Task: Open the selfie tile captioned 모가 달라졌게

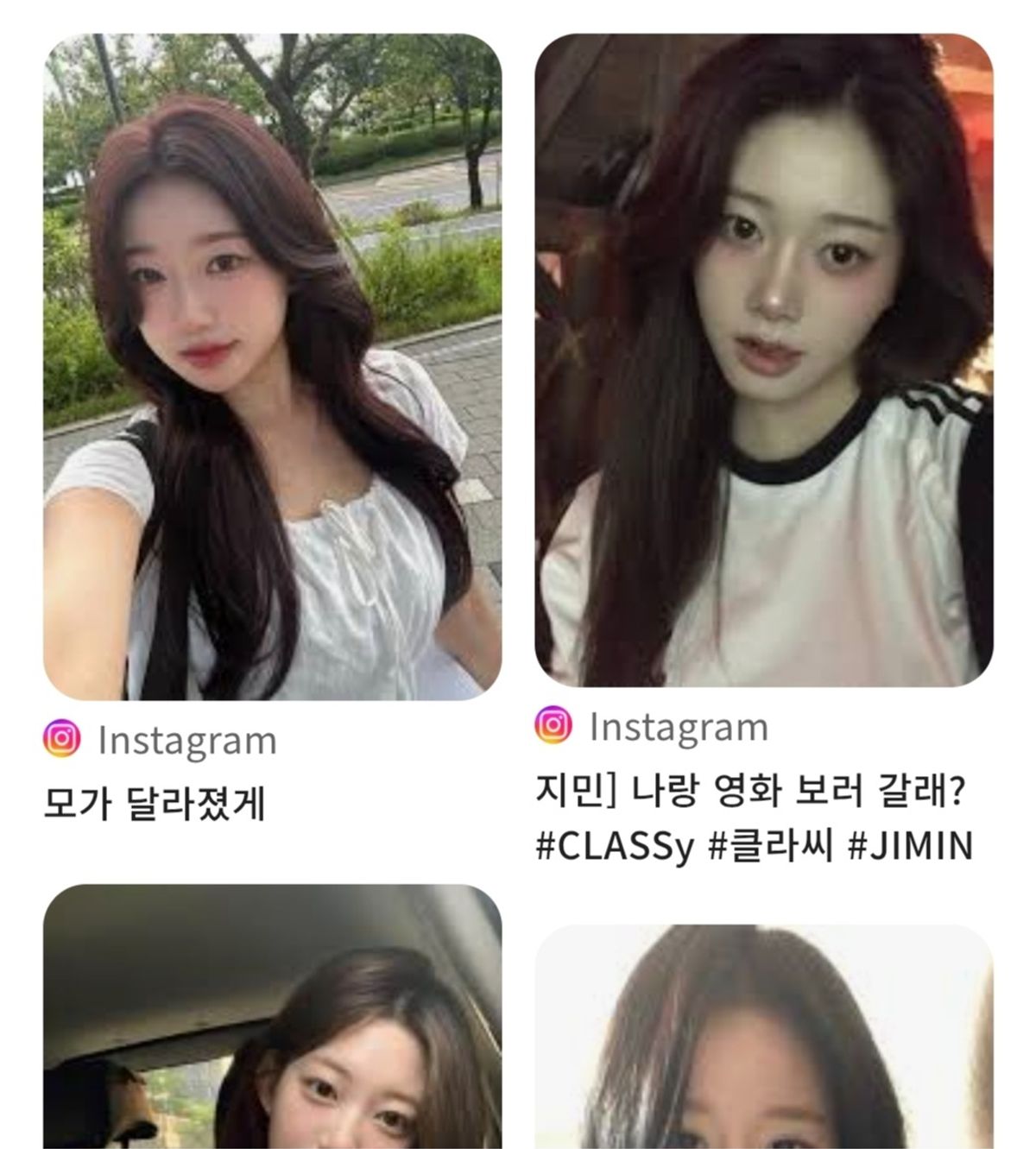Action: pos(272,367)
